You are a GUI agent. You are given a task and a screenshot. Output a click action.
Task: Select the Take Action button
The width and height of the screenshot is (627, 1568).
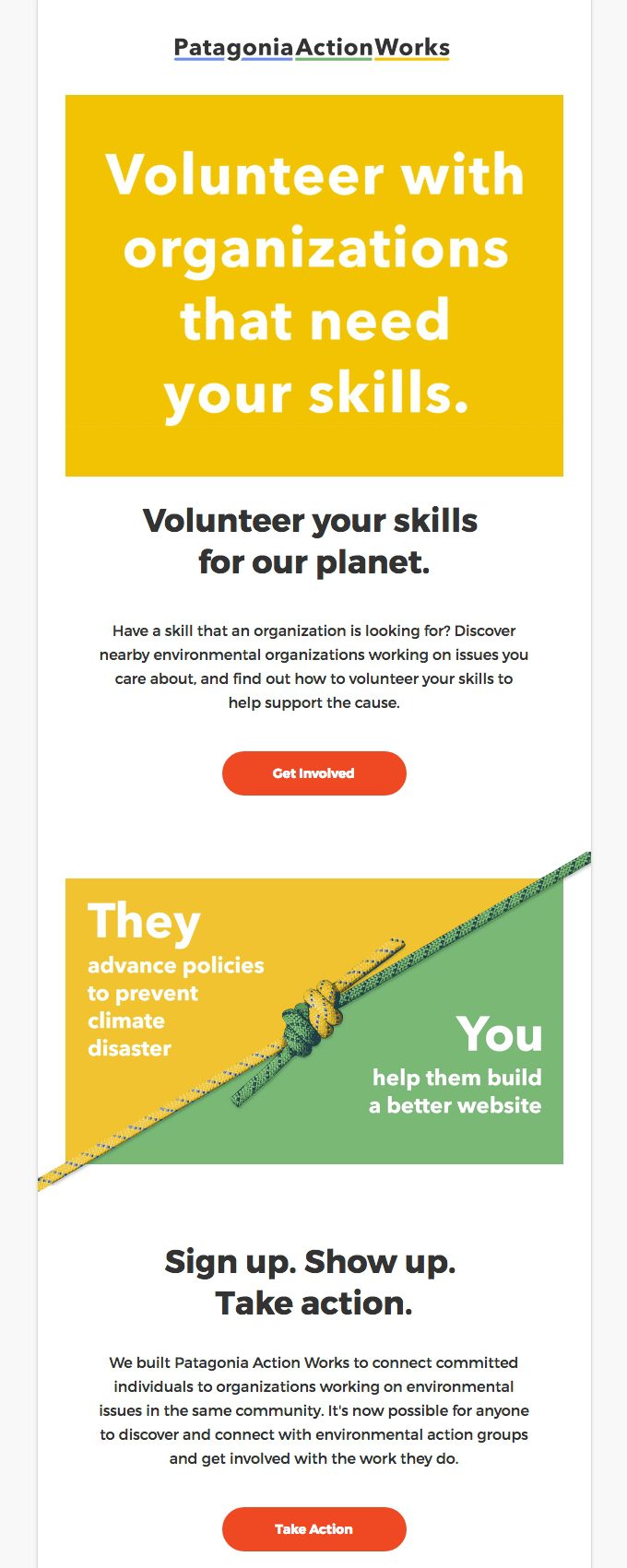[x=313, y=1529]
